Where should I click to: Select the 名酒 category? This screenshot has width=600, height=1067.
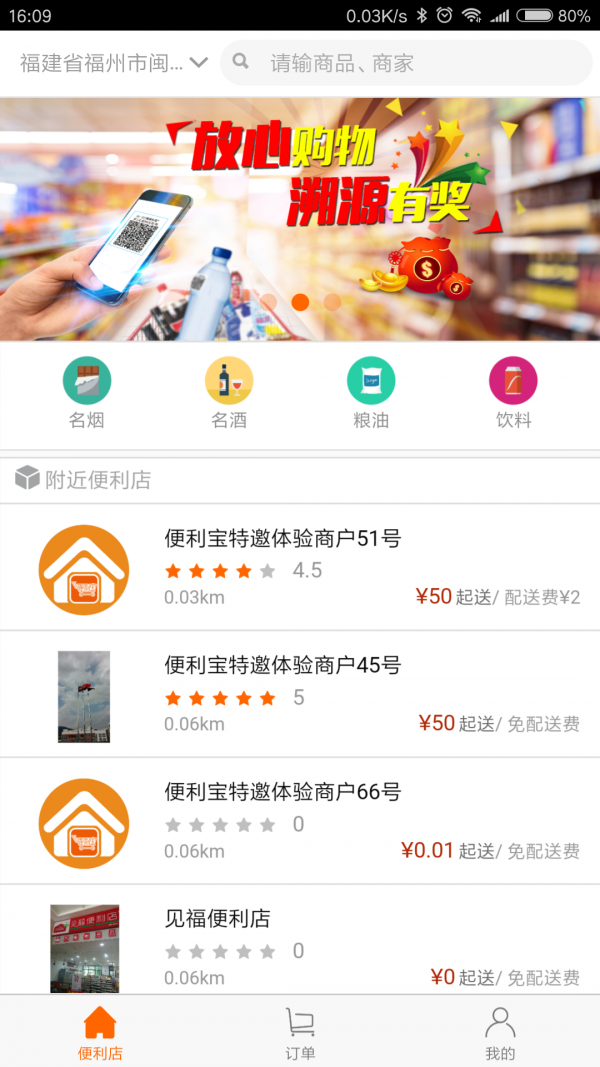point(229,393)
